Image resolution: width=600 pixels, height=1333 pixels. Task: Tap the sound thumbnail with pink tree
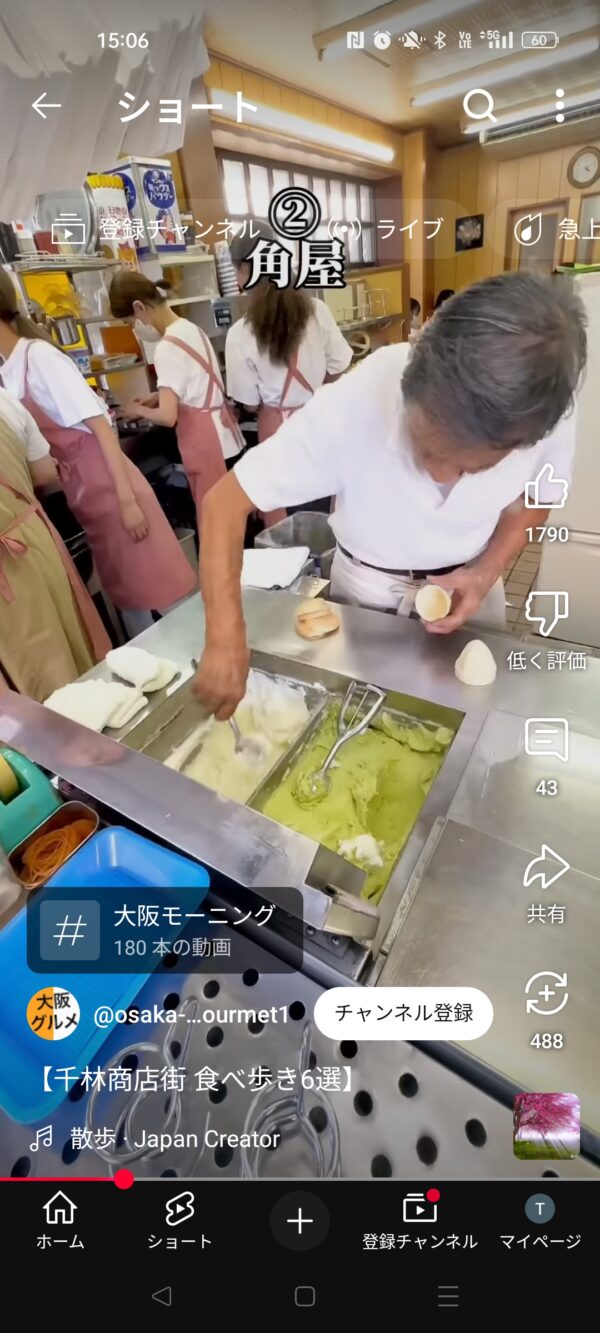coord(546,1126)
